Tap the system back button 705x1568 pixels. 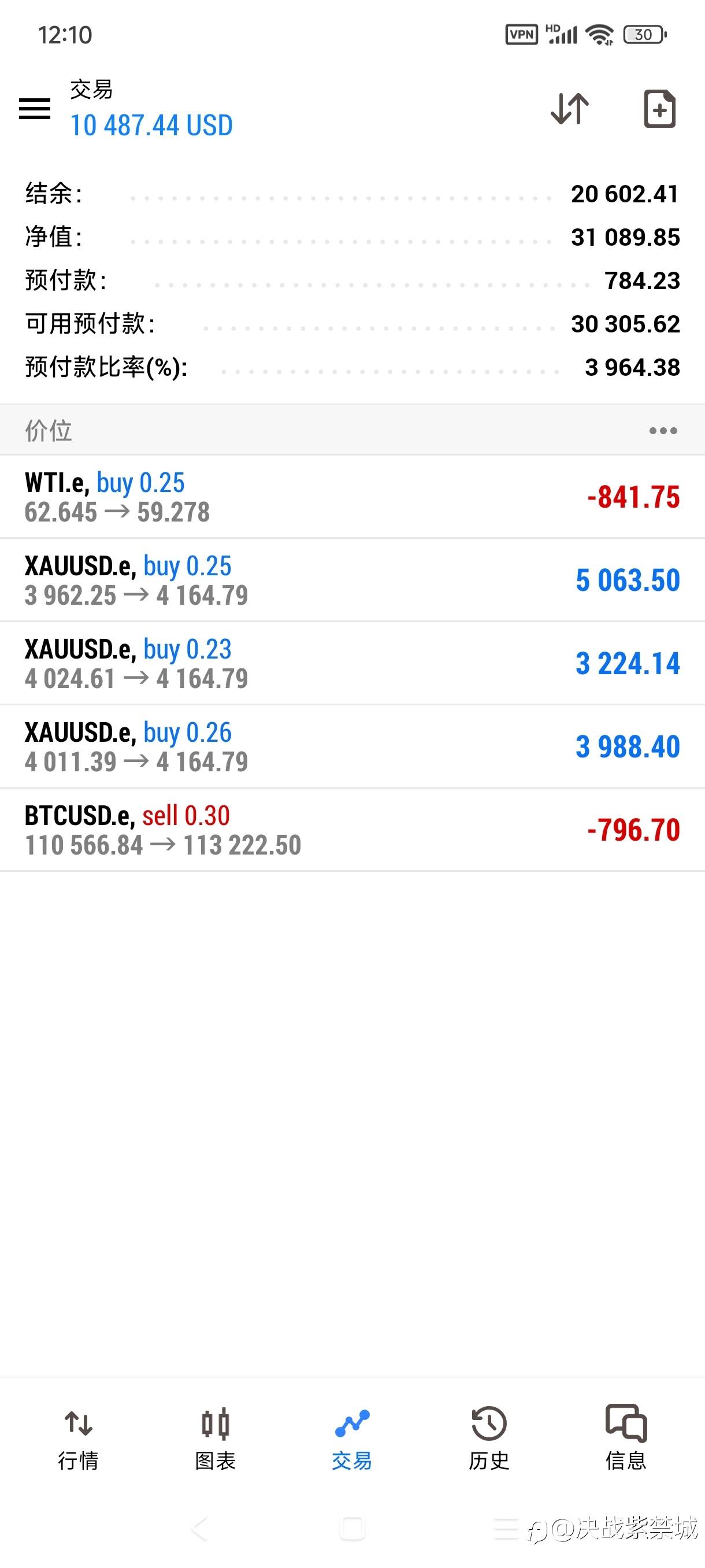[x=200, y=1529]
